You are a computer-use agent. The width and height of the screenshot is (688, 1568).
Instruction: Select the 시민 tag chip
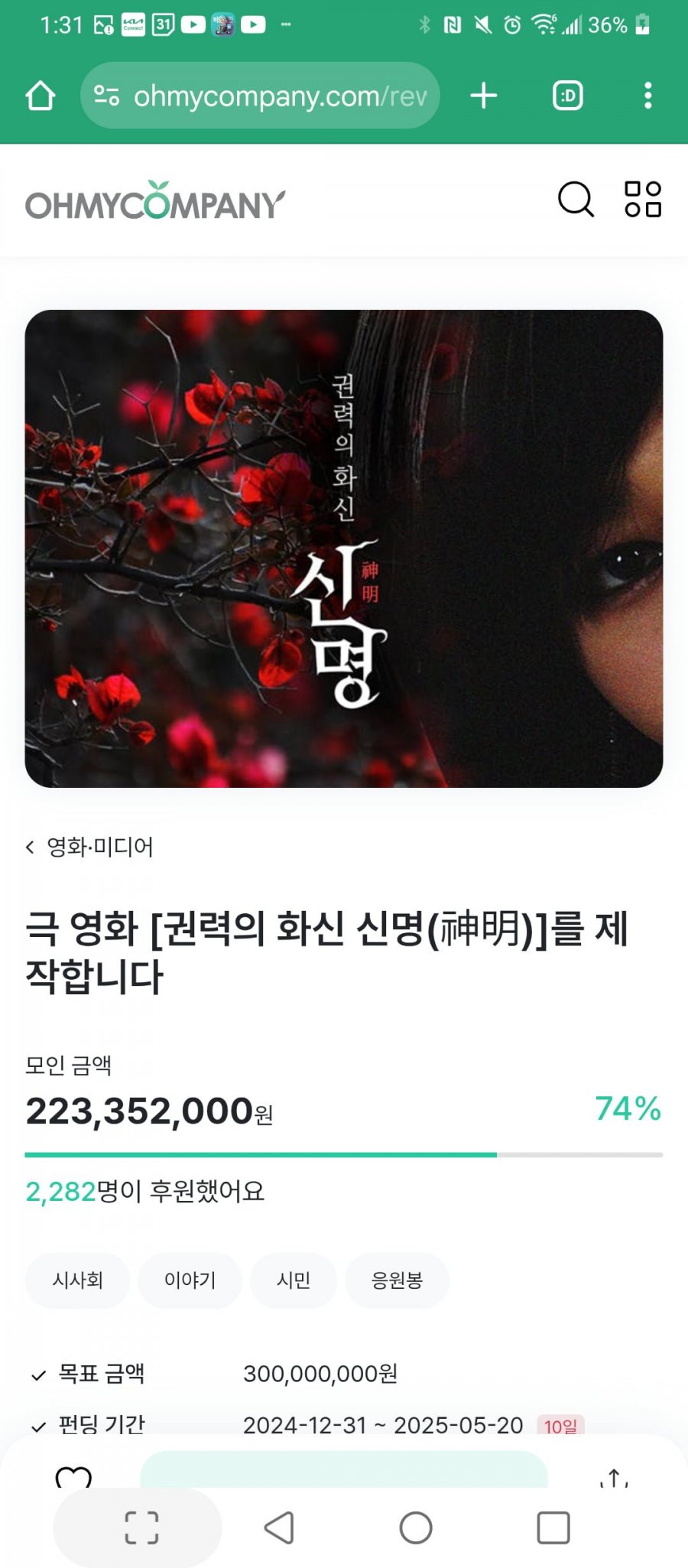(294, 1280)
